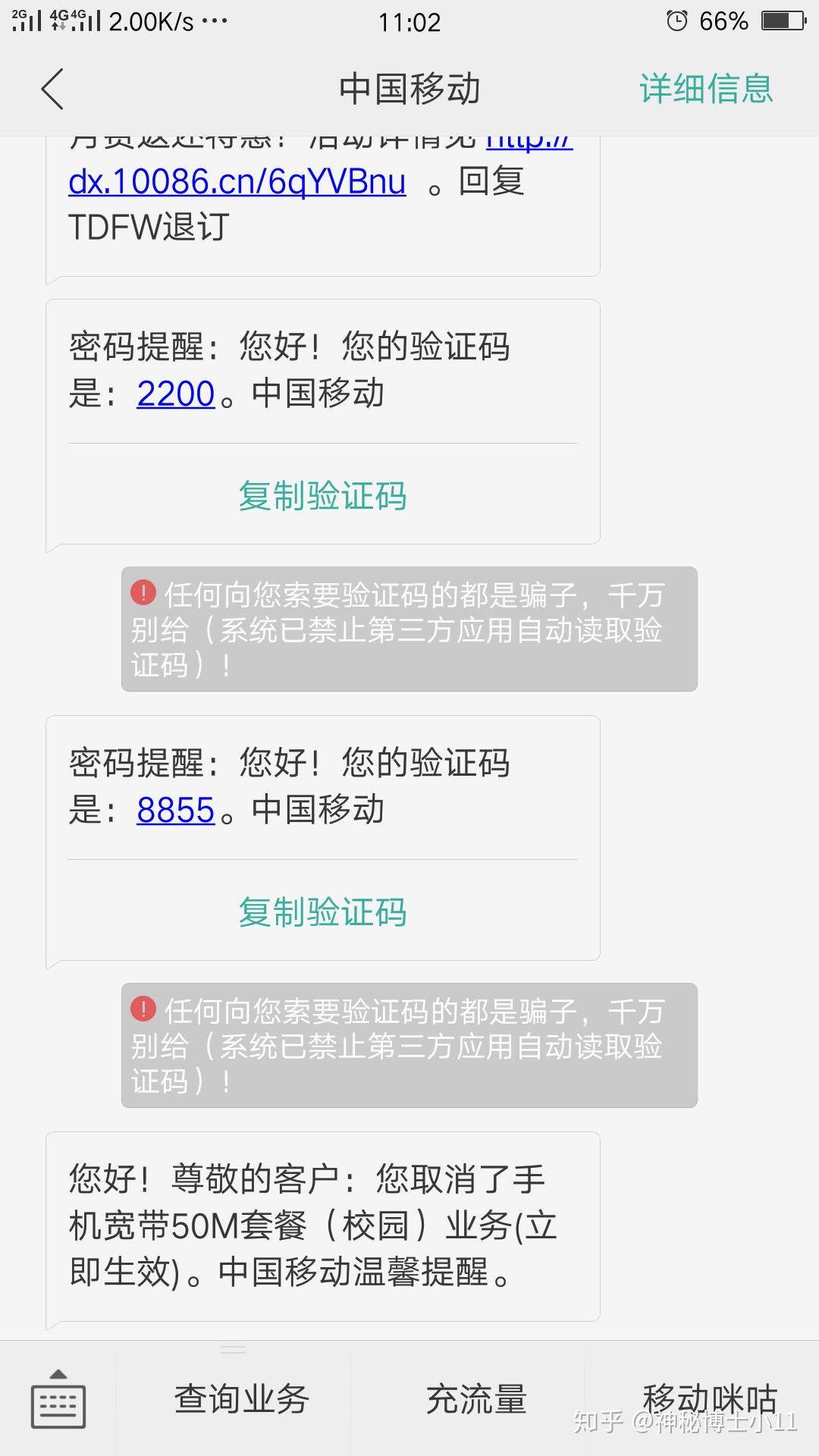Tap the verification code 8855 link
Screen dimensions: 819x1456
pyautogui.click(x=176, y=810)
